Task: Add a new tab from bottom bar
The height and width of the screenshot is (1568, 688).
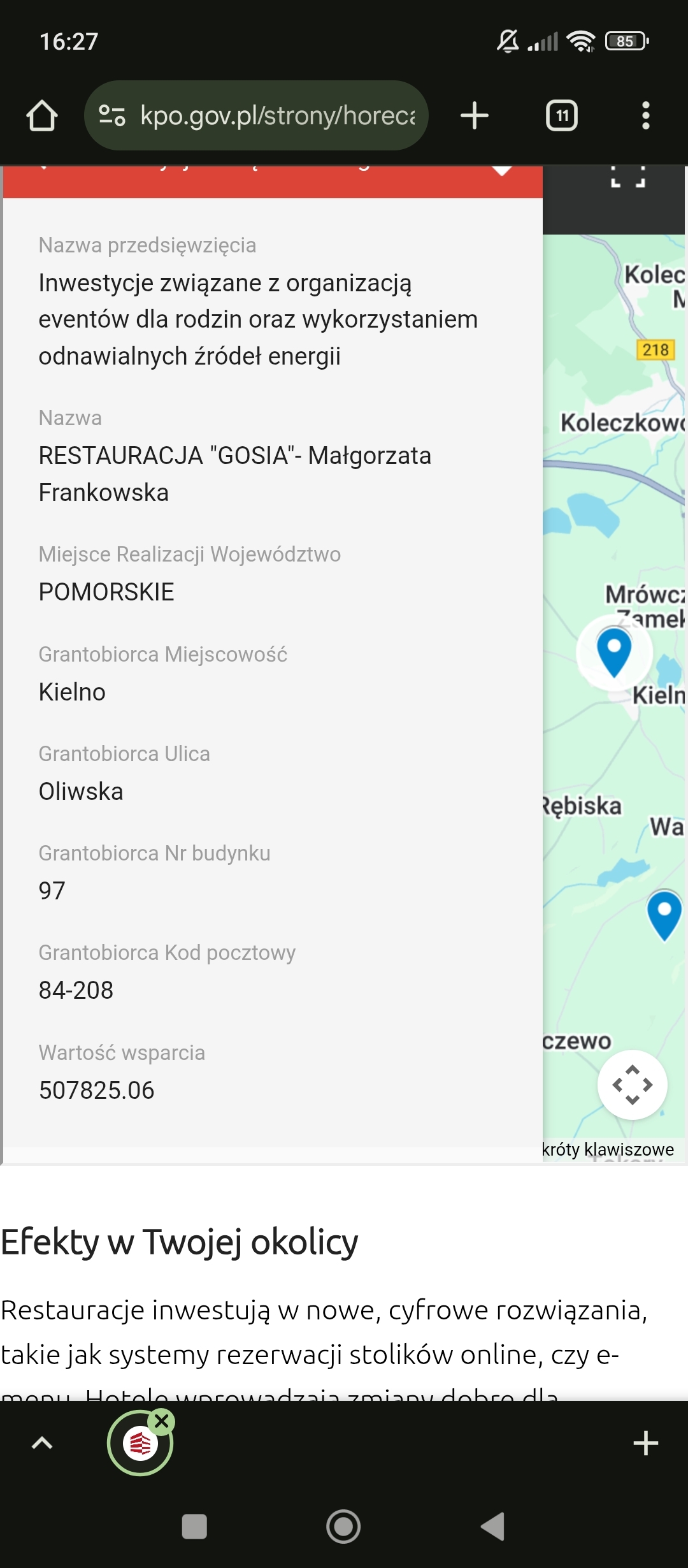Action: click(x=645, y=1443)
